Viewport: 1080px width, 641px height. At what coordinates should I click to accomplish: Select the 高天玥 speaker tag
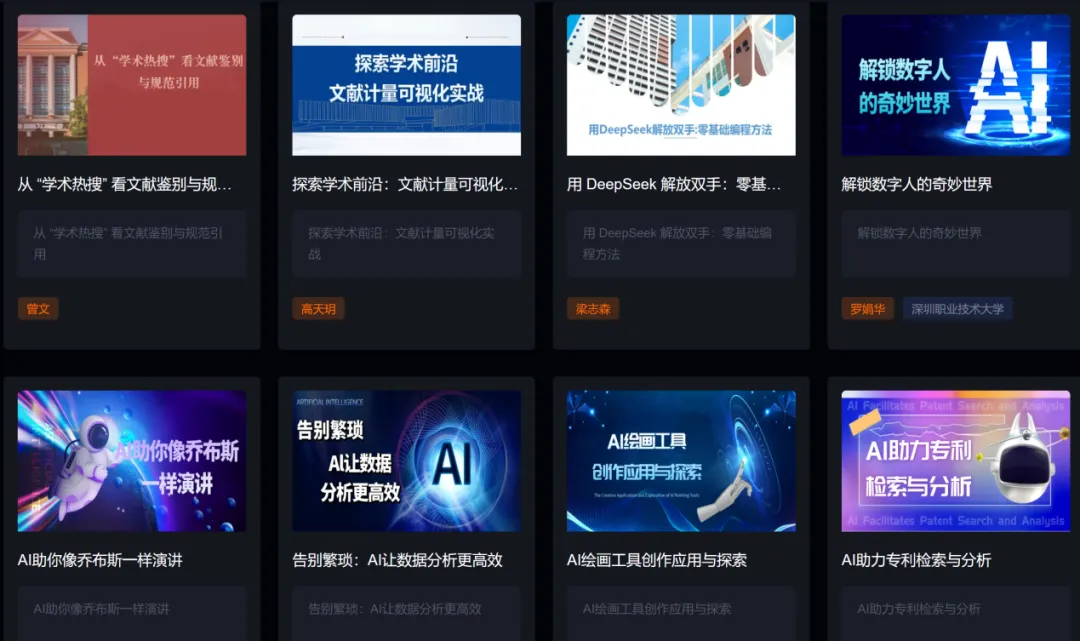click(x=318, y=309)
